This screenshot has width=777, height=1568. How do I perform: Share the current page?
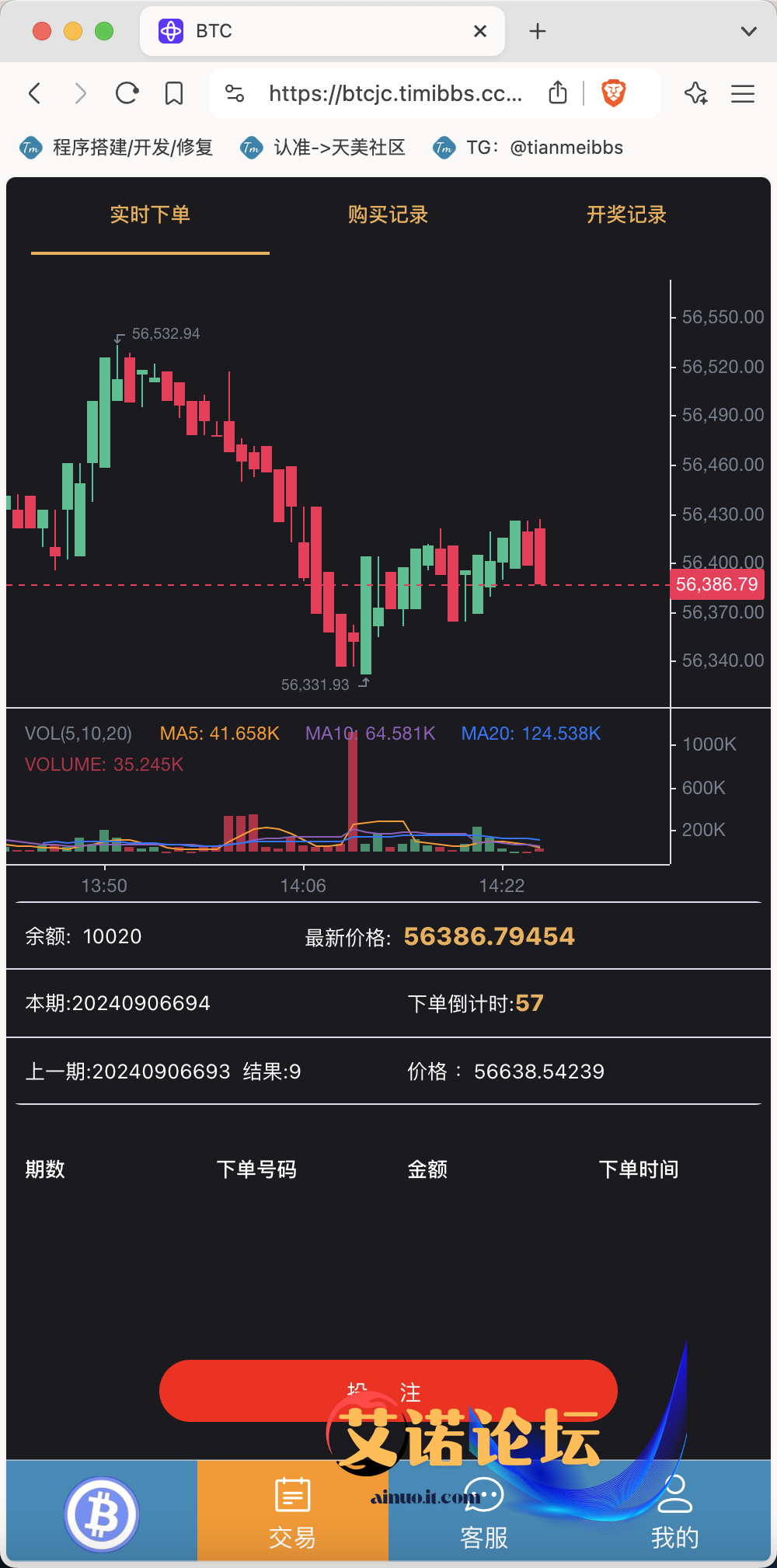tap(557, 93)
